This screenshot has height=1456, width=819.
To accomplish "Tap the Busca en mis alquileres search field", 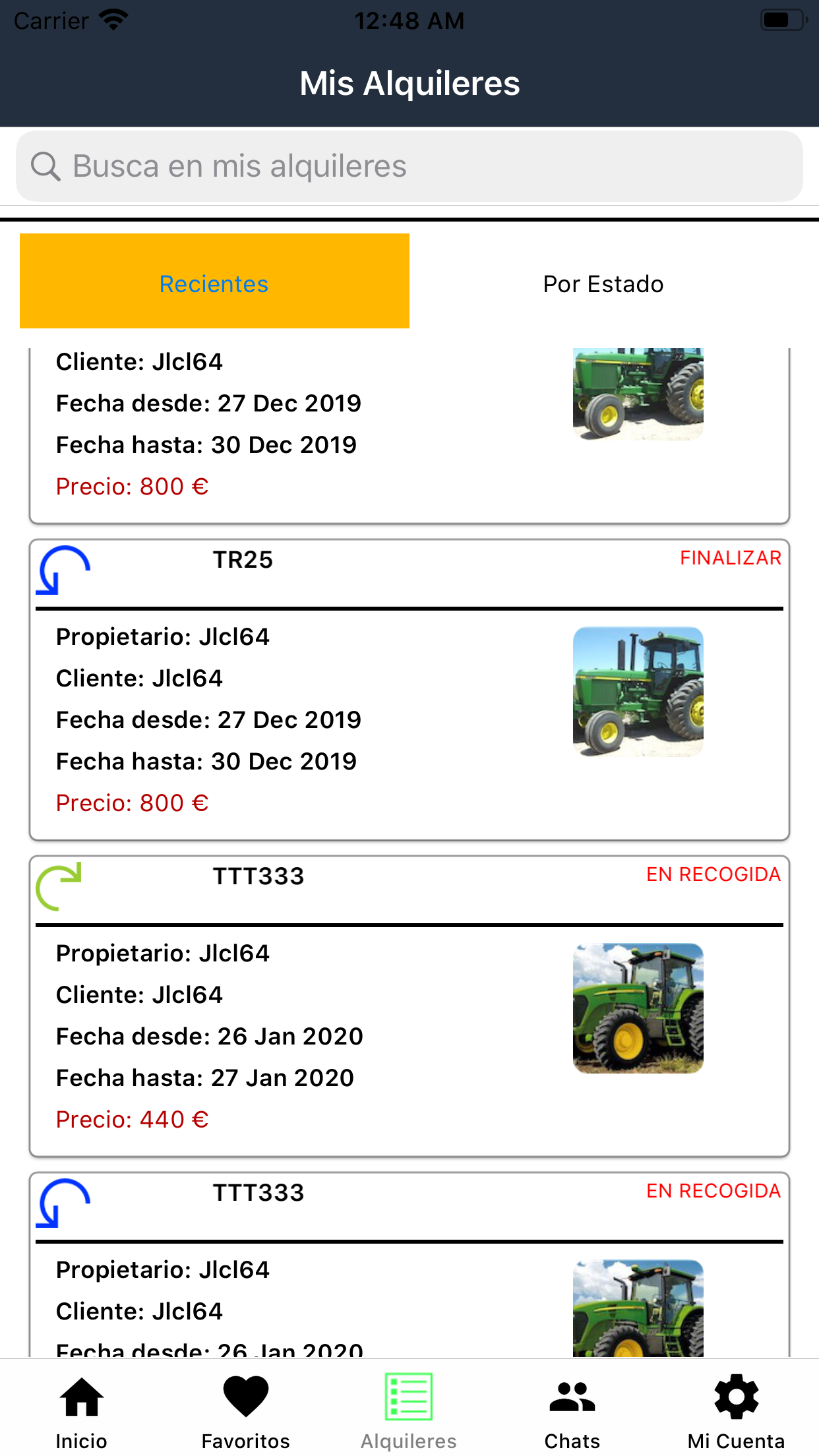I will [x=409, y=166].
